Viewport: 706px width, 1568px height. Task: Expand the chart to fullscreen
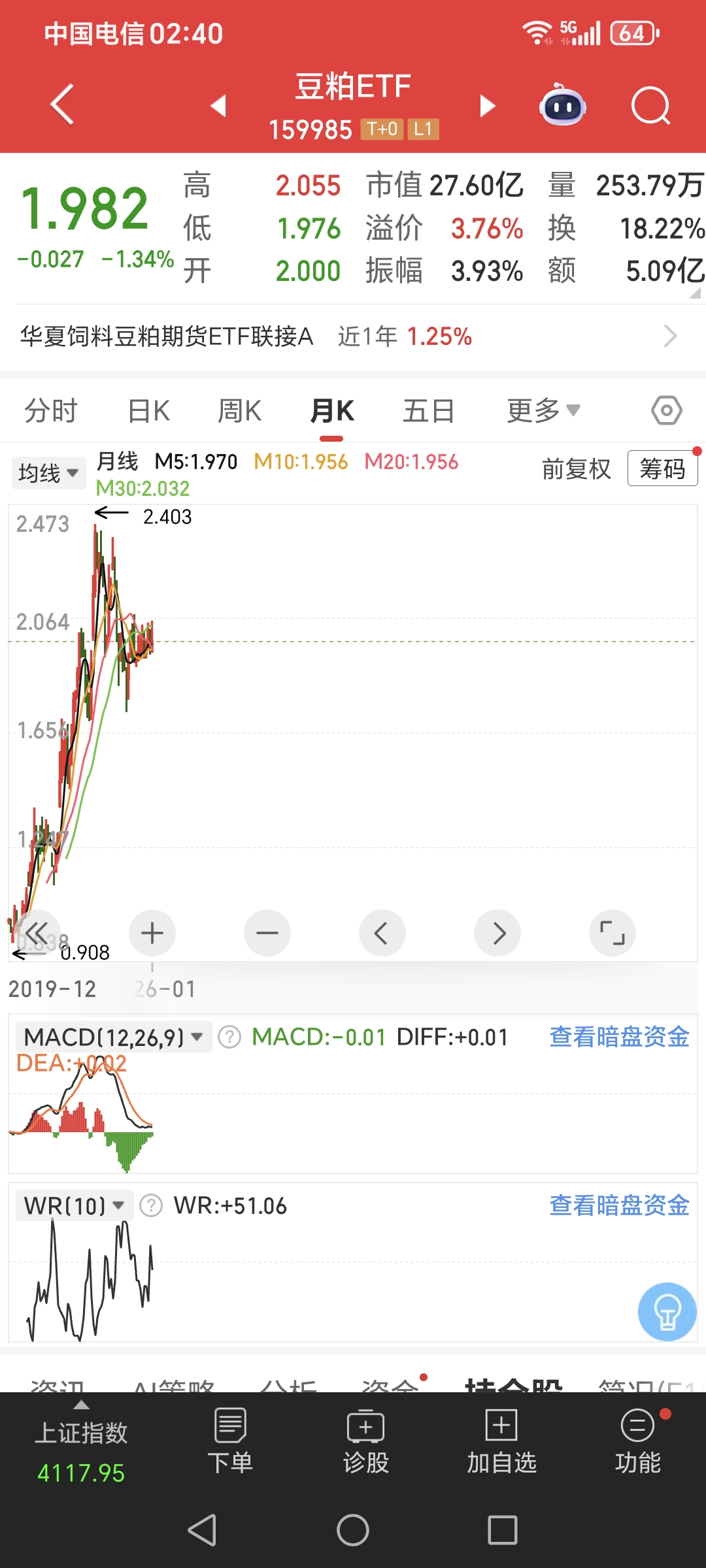point(613,933)
